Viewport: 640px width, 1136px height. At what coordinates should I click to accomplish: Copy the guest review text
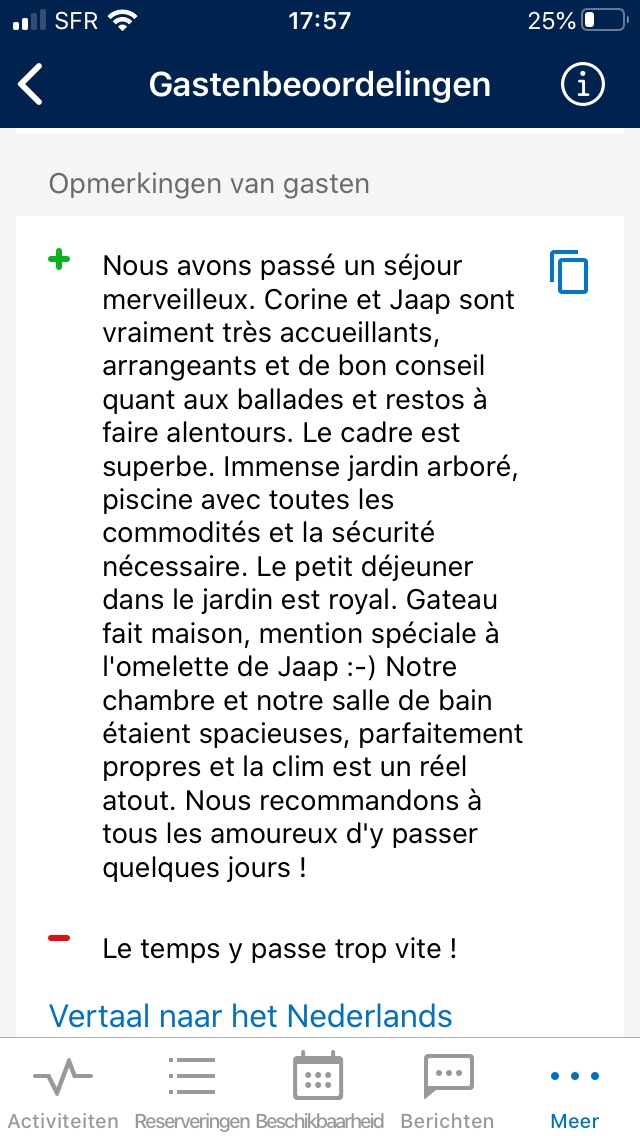(569, 272)
